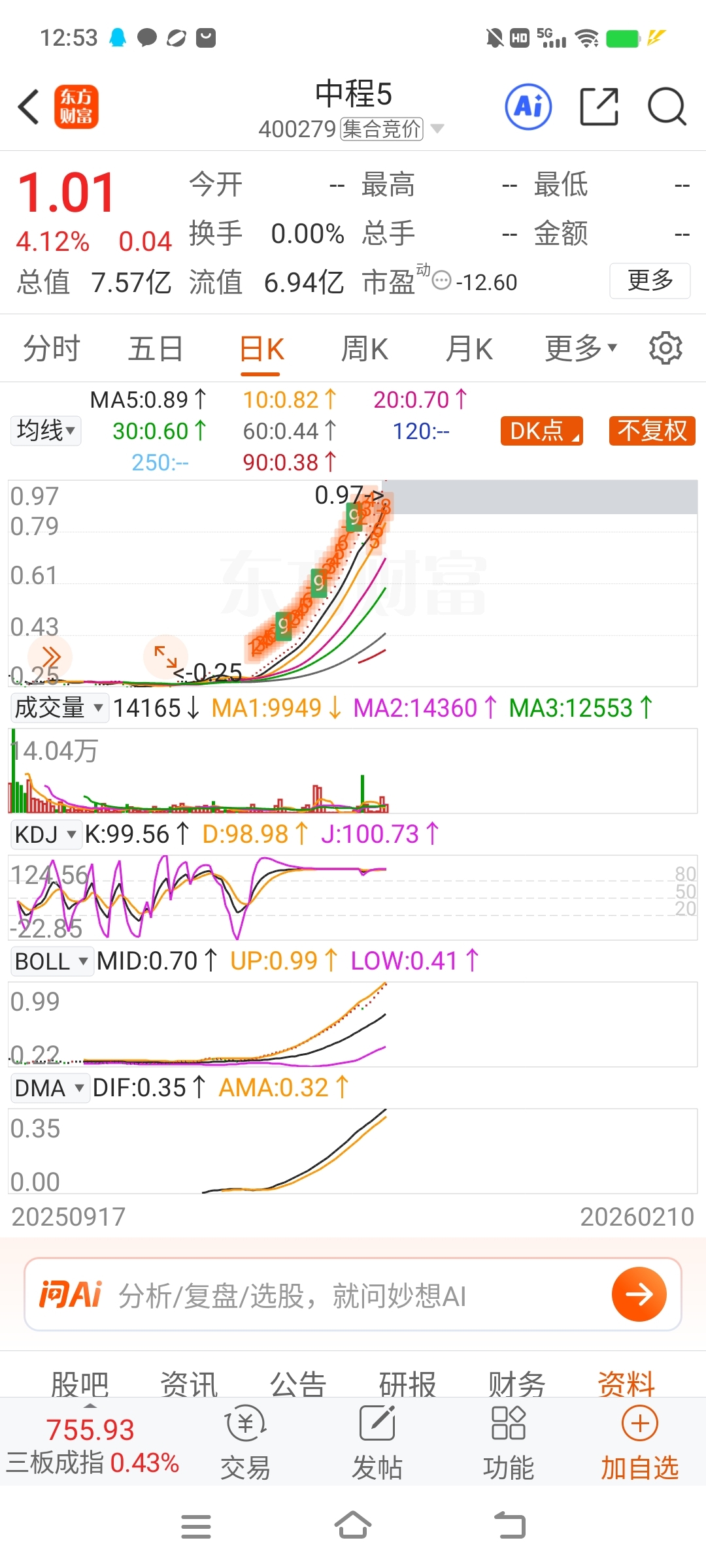The width and height of the screenshot is (706, 1568).
Task: Open the 成交量 indicator dropdown
Action: (x=59, y=708)
